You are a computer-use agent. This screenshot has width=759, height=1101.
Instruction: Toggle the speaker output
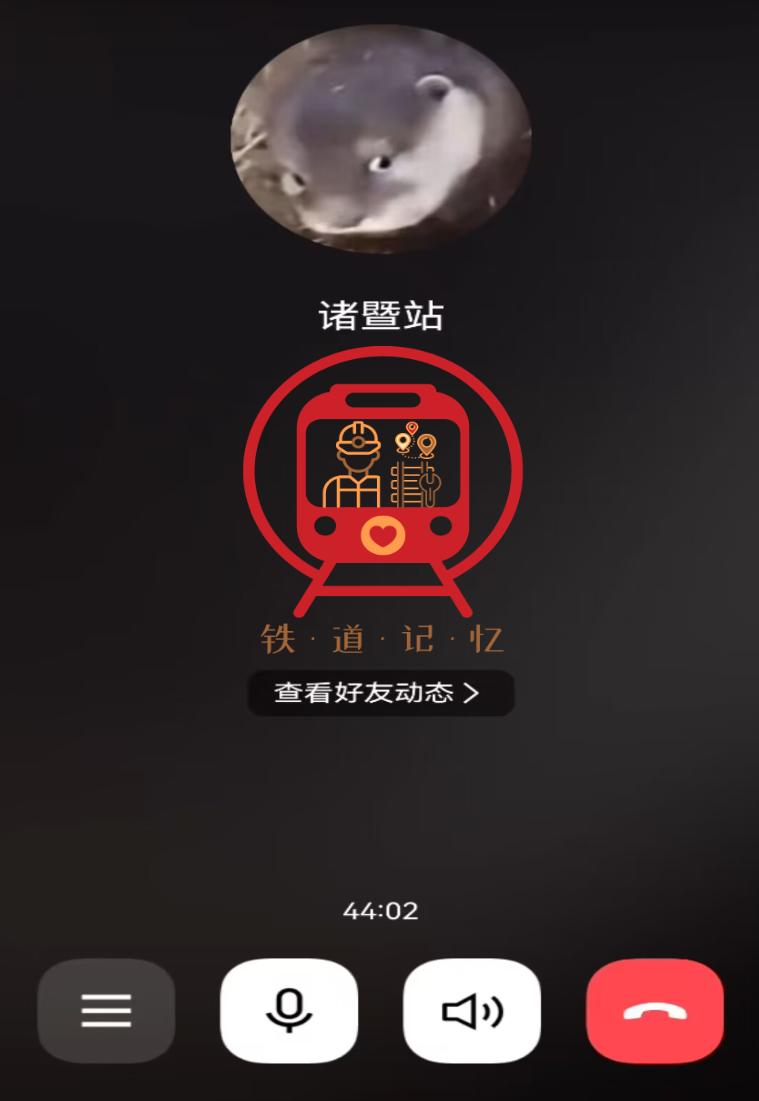coord(472,1011)
